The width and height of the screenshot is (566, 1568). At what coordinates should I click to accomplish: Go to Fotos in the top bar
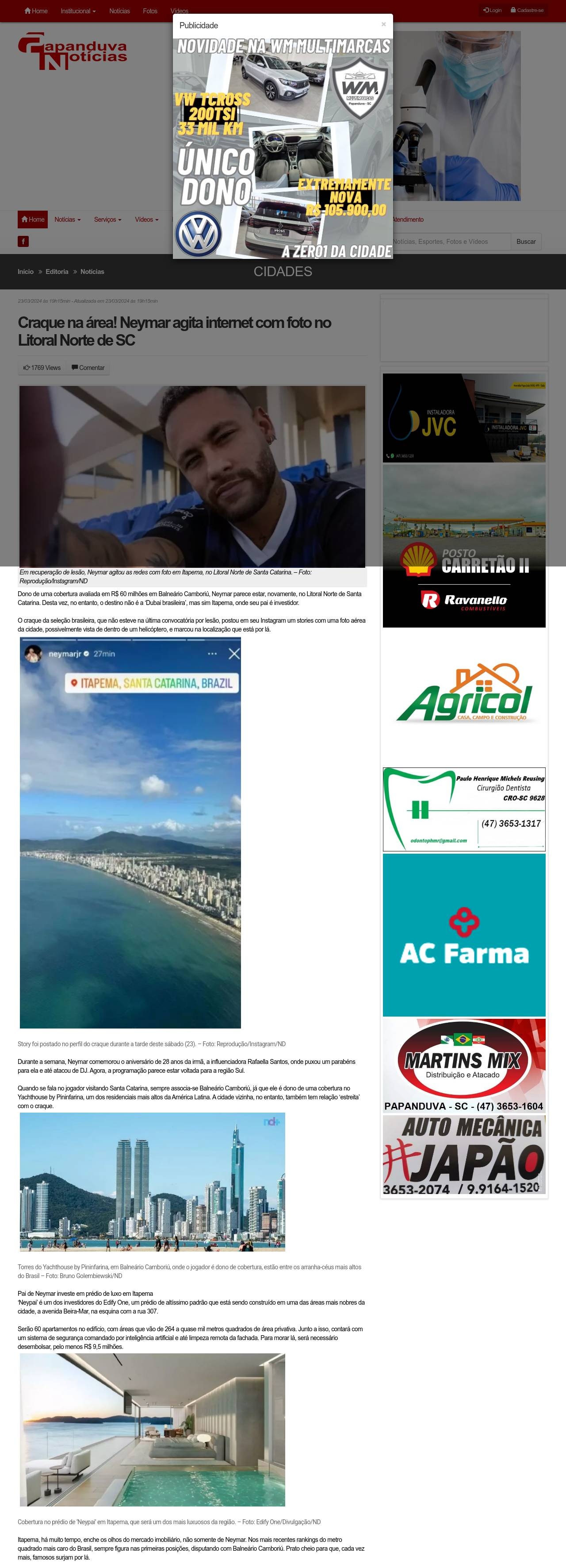[x=149, y=11]
